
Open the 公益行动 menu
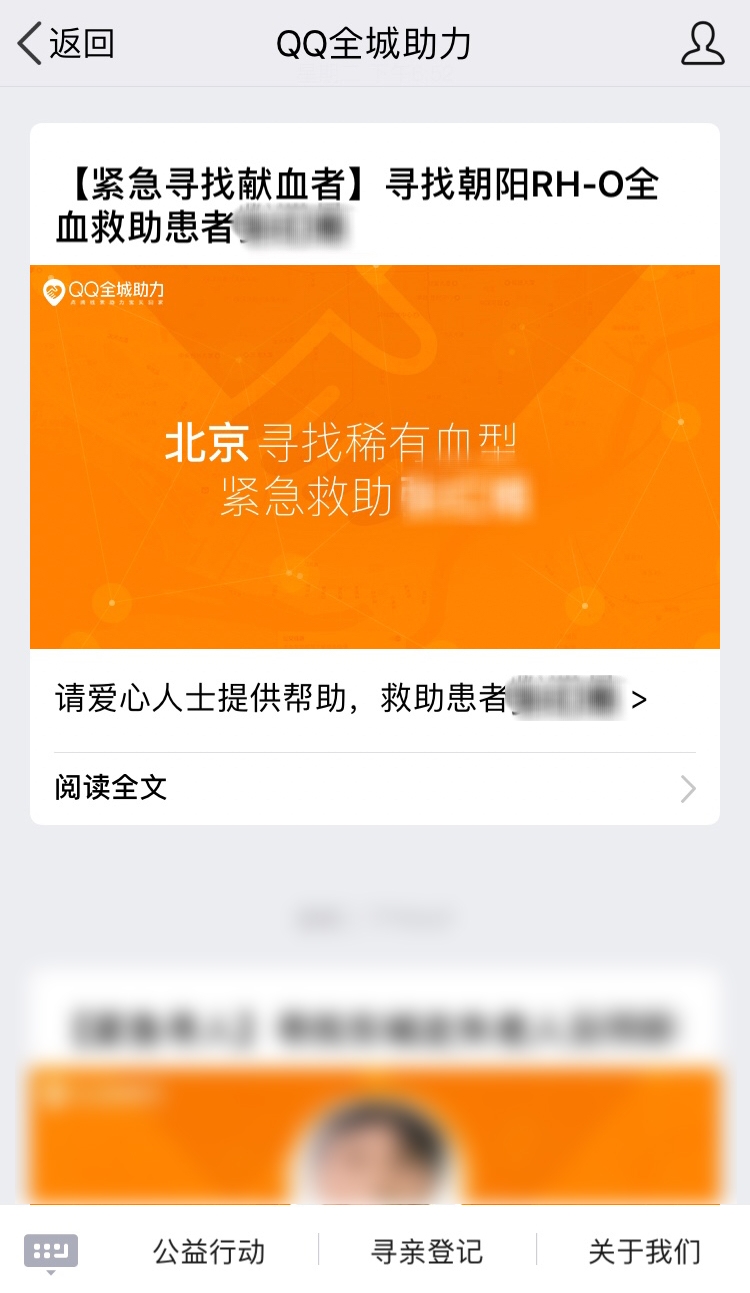209,1251
